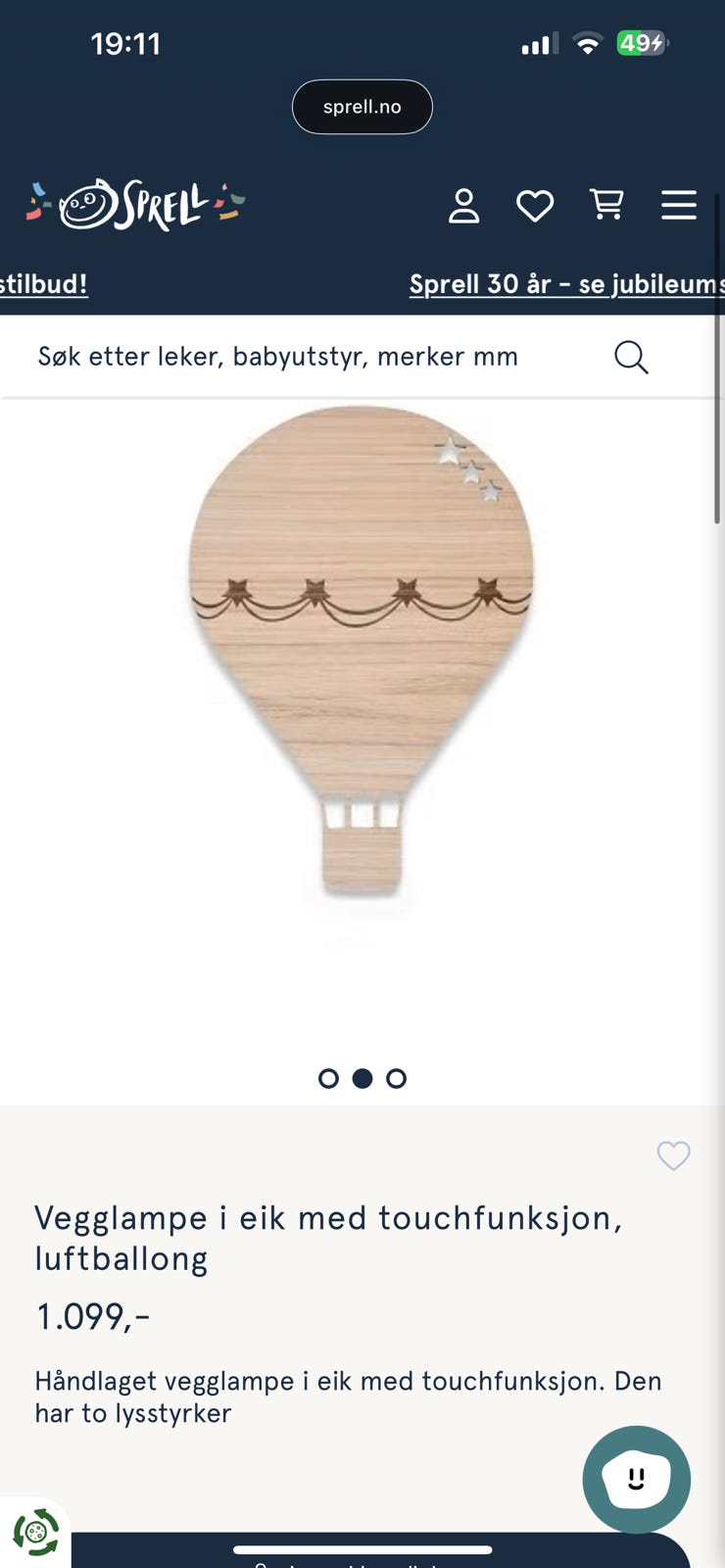The height and width of the screenshot is (1568, 725).
Task: Open the Sprell 30 år jubileum link
Action: [567, 284]
